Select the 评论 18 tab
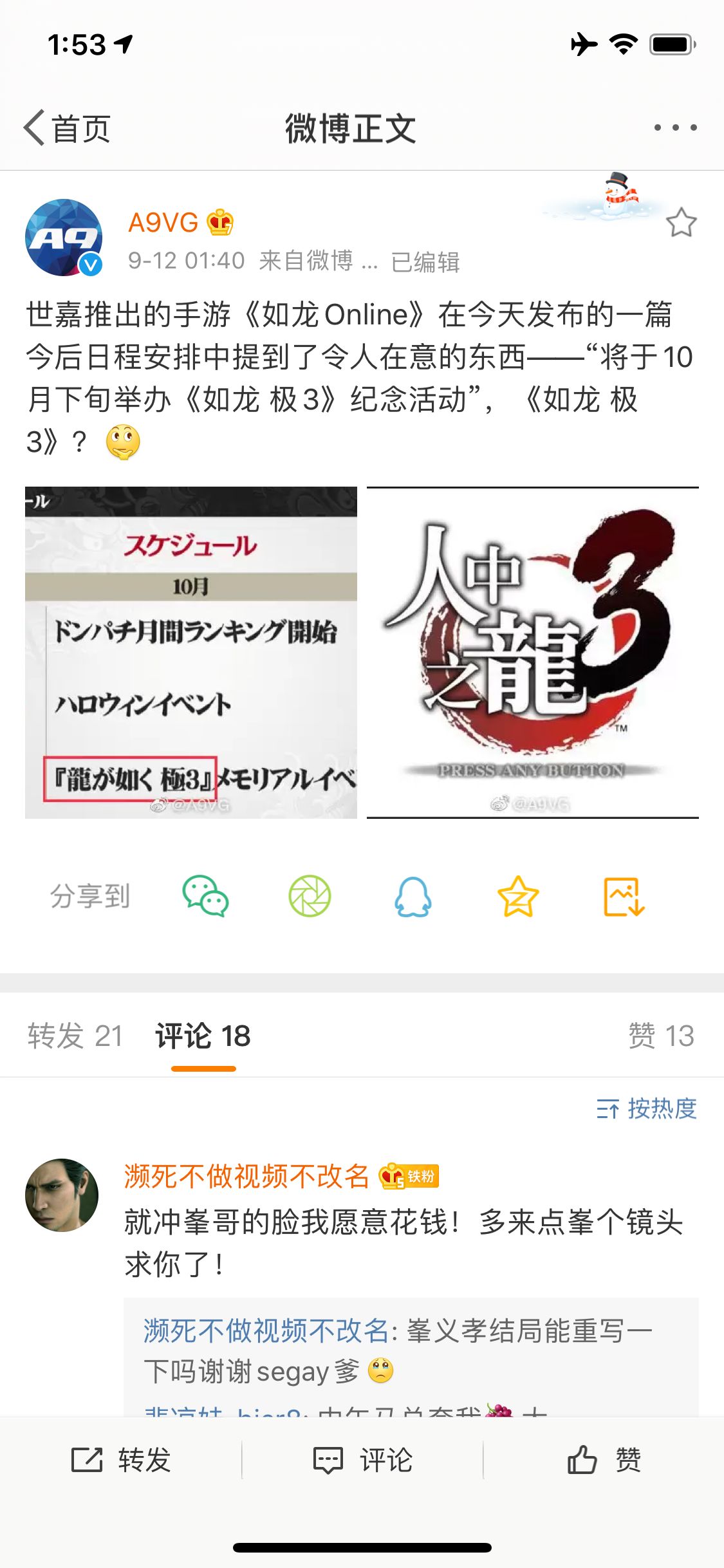This screenshot has height=1568, width=724. point(203,1036)
